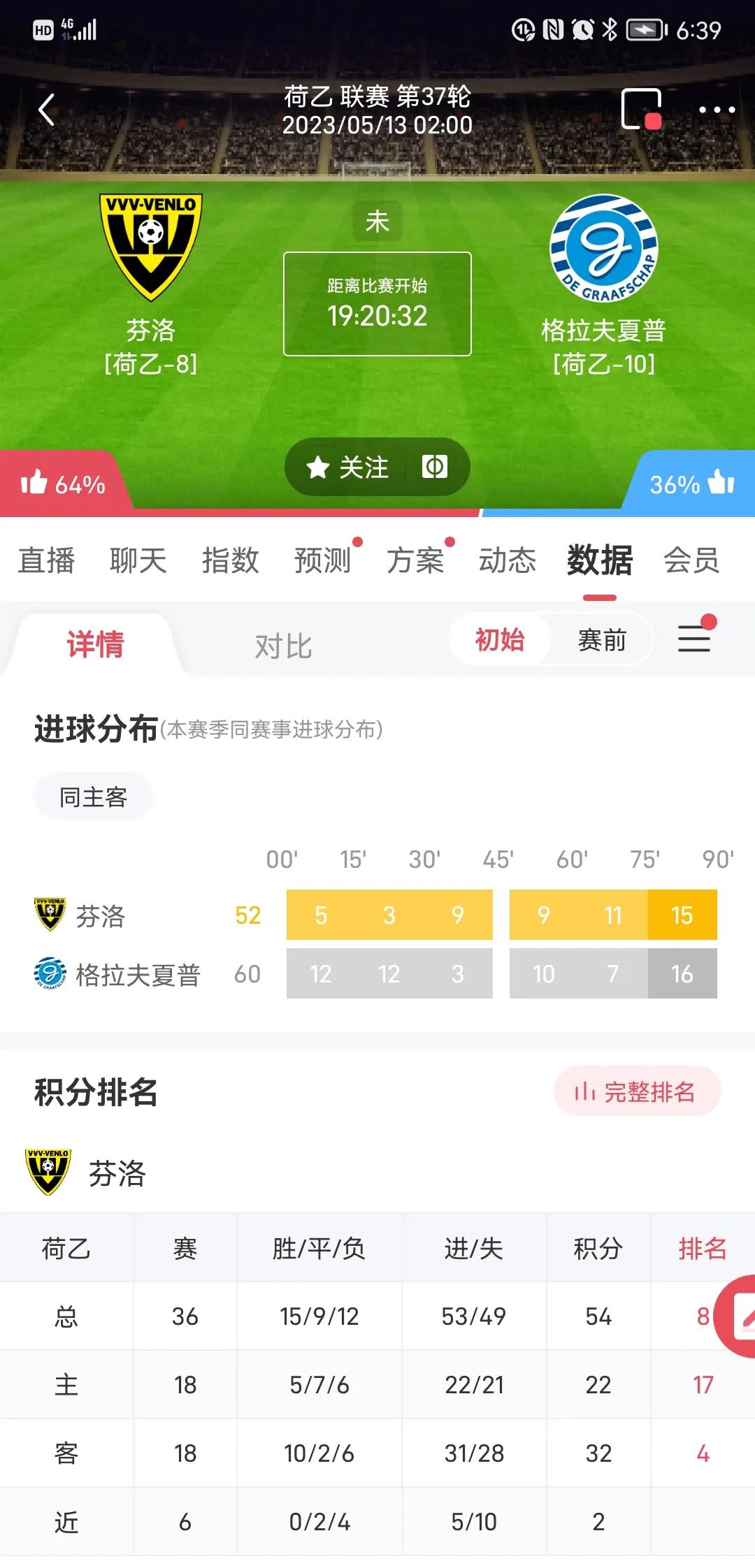The height and width of the screenshot is (1568, 755).
Task: Open filter menu via hamburger icon with red dot
Action: (693, 638)
